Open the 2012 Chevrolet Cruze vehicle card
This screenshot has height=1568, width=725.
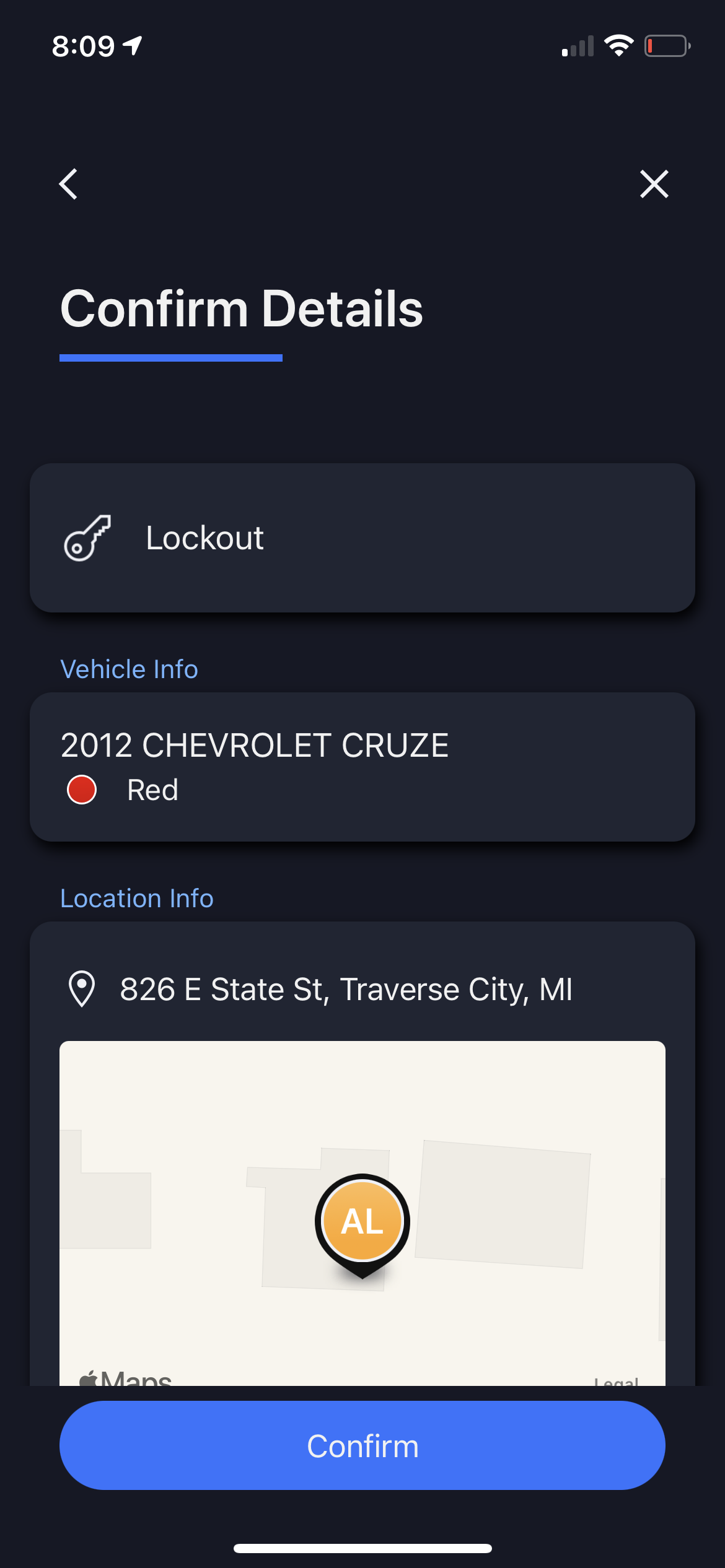point(362,767)
